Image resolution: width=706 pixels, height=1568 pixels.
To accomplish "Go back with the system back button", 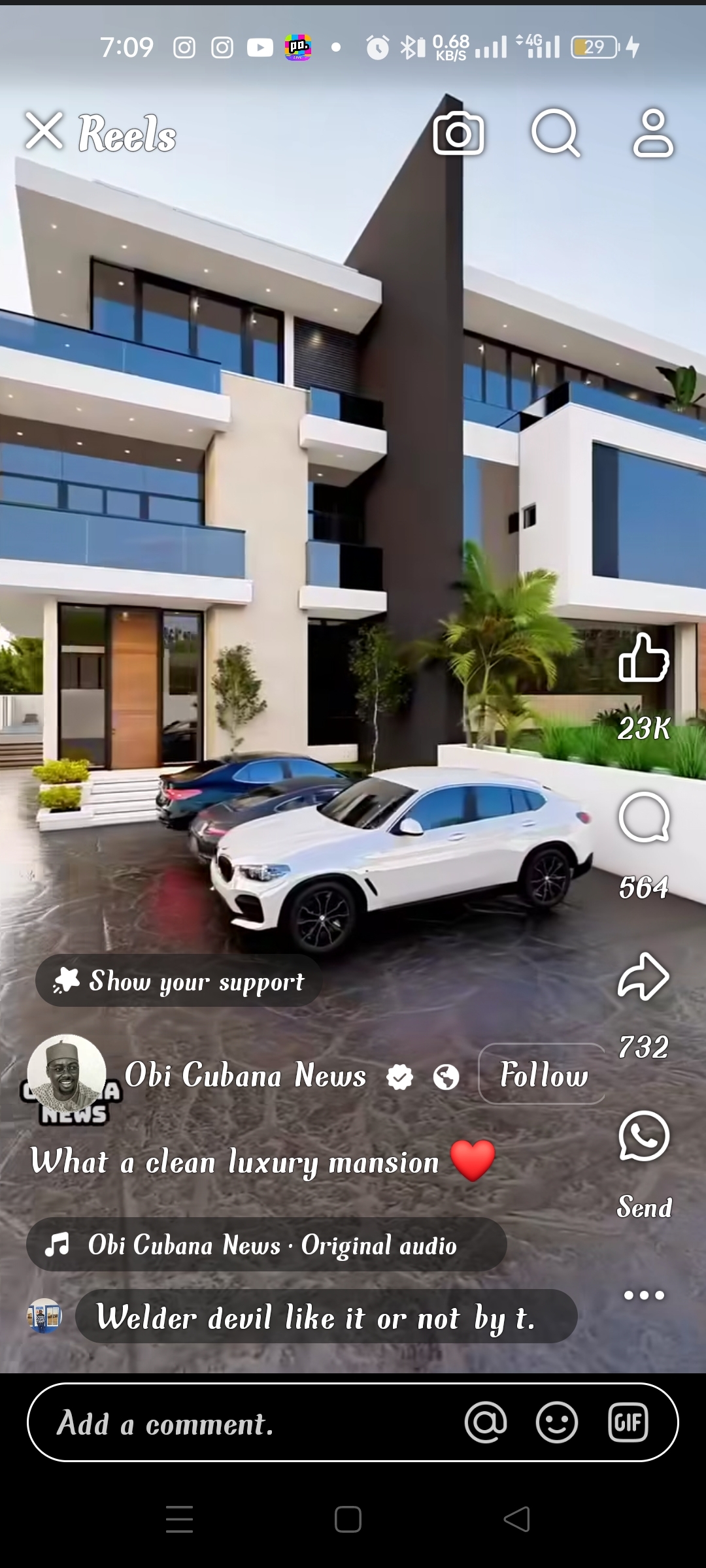I will pyautogui.click(x=516, y=1519).
